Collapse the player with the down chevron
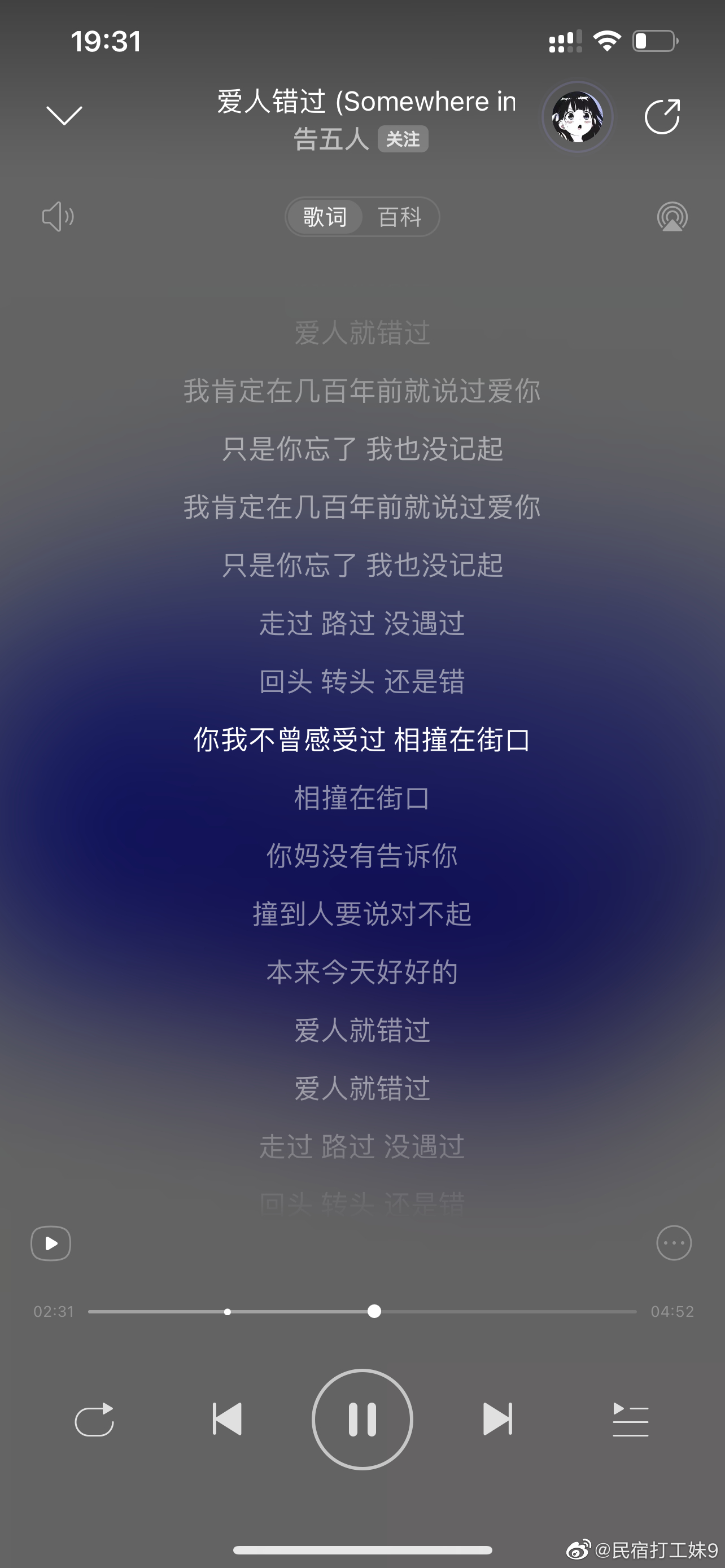 (64, 116)
